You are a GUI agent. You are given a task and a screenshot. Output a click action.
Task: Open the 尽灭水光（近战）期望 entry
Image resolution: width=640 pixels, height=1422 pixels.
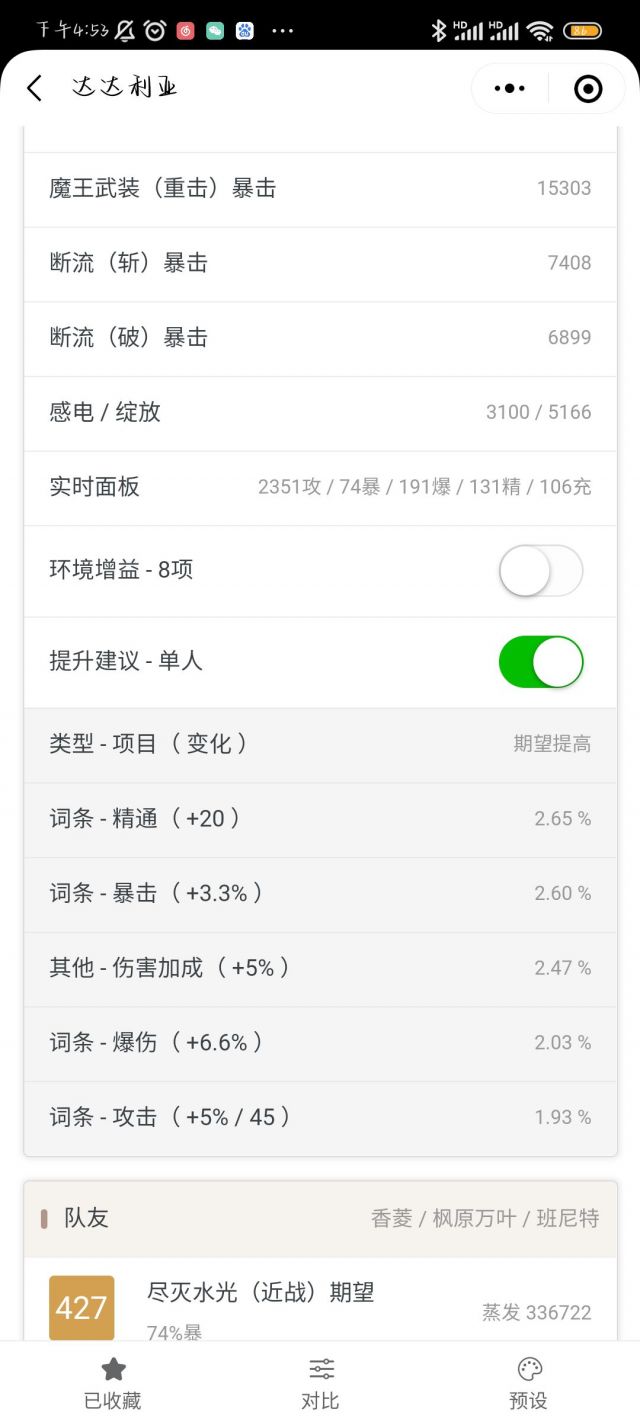(x=320, y=1300)
